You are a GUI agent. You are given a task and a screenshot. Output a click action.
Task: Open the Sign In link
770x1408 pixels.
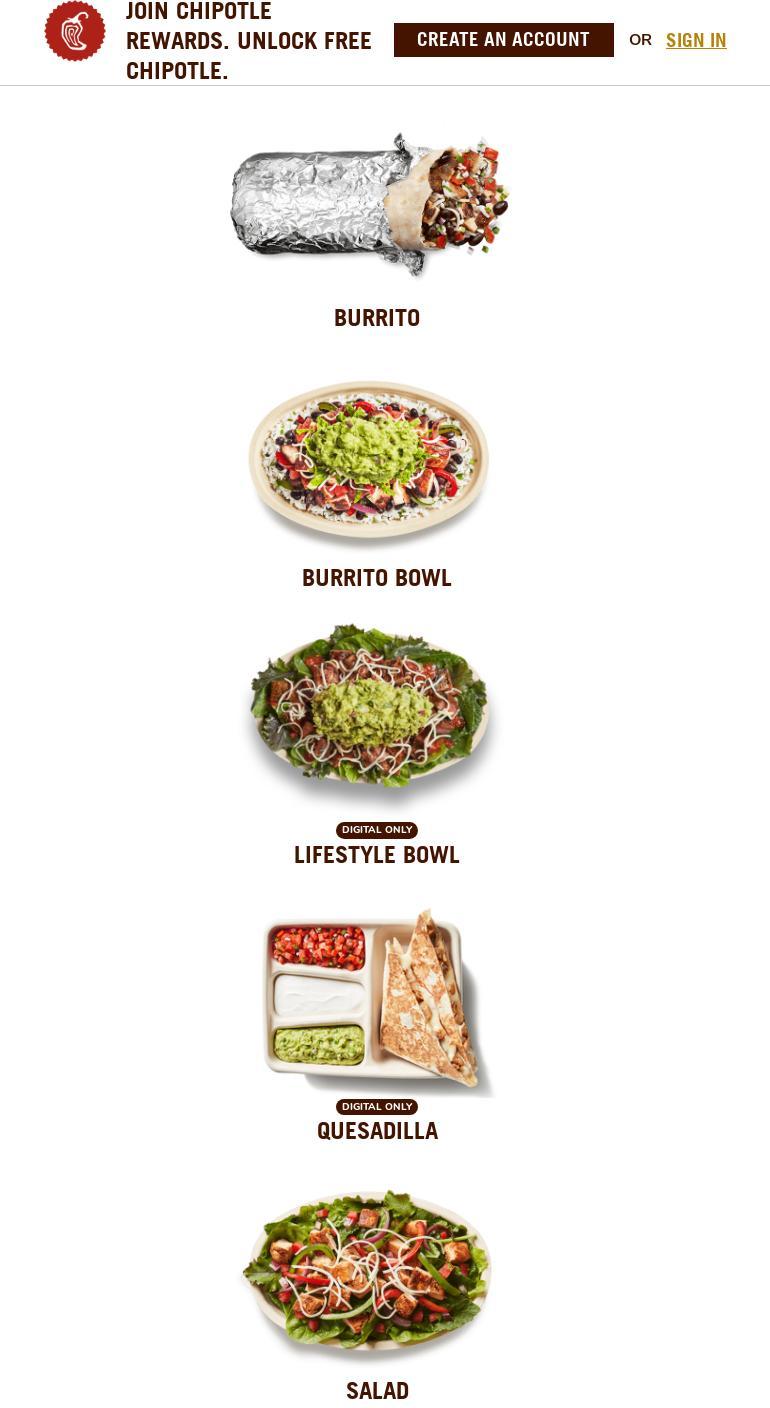696,41
